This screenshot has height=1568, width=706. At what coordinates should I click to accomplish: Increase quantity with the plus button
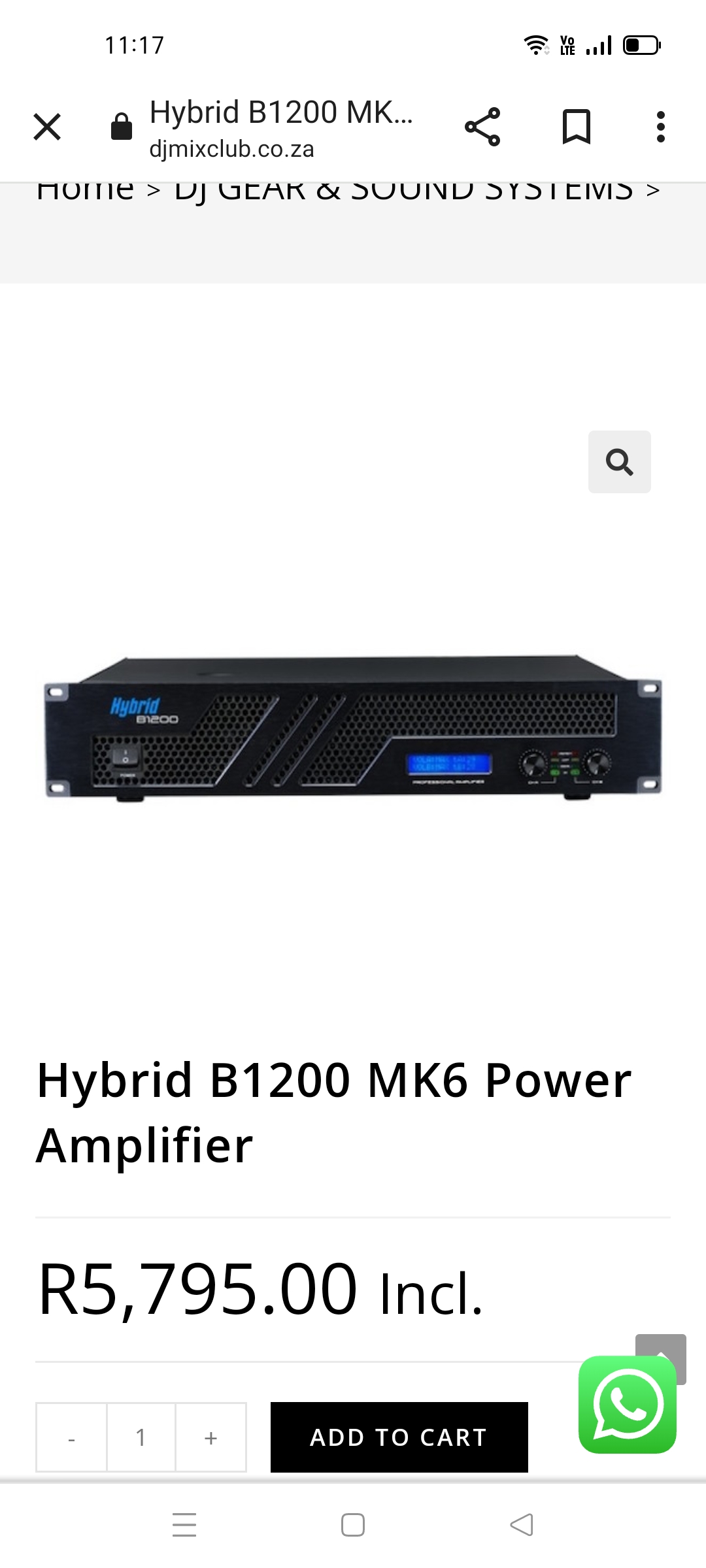(210, 1437)
